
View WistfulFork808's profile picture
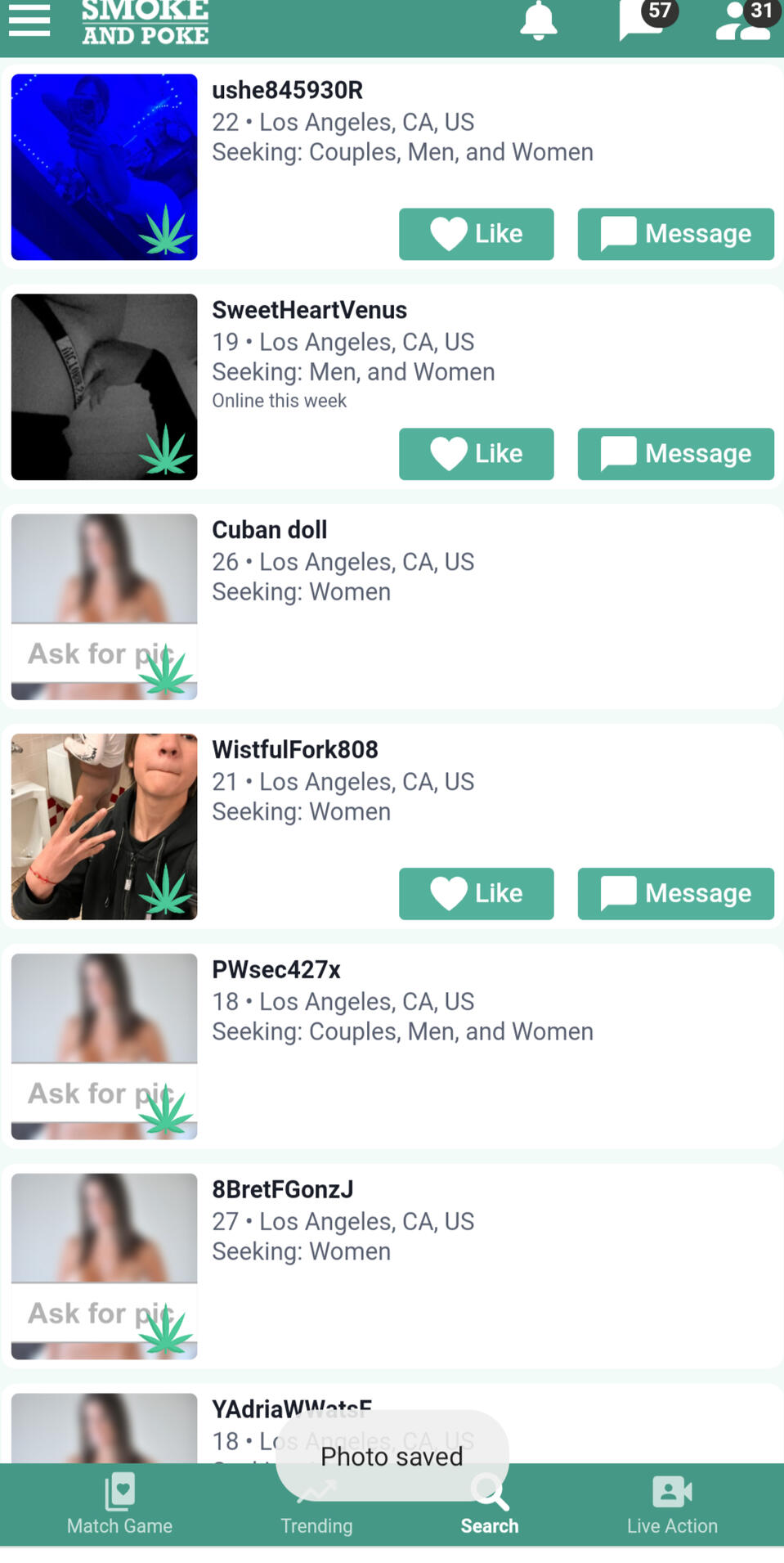104,826
